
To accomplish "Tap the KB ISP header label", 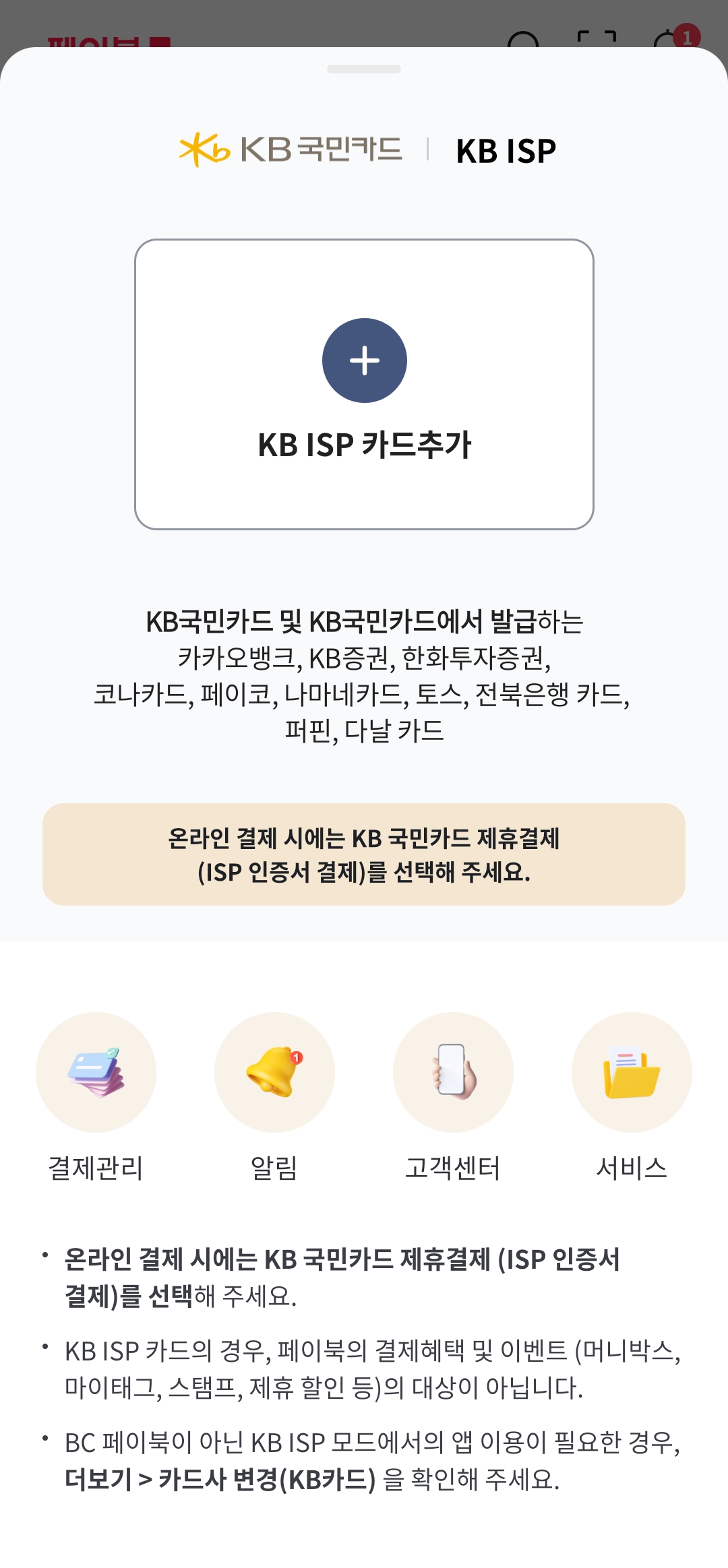I will pos(506,150).
